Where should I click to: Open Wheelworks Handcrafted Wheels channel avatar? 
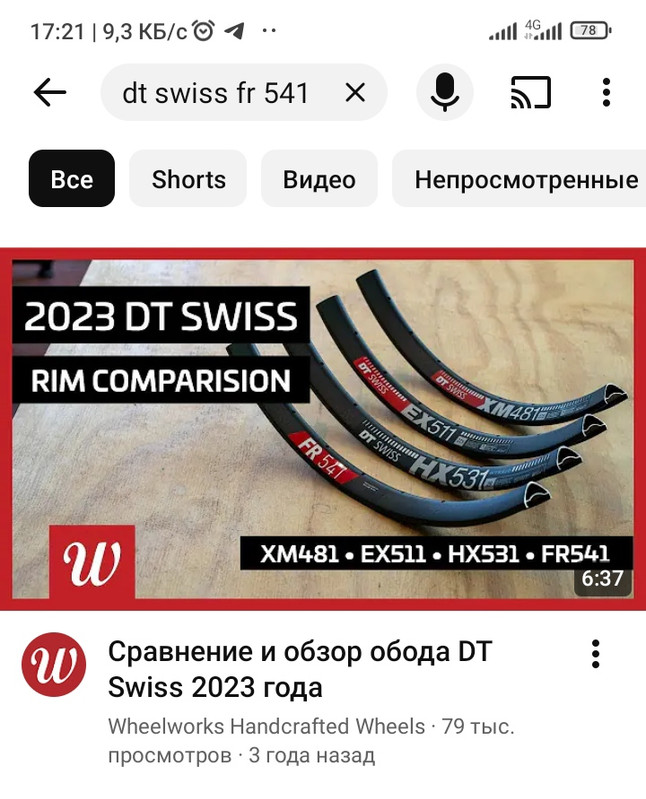53,664
